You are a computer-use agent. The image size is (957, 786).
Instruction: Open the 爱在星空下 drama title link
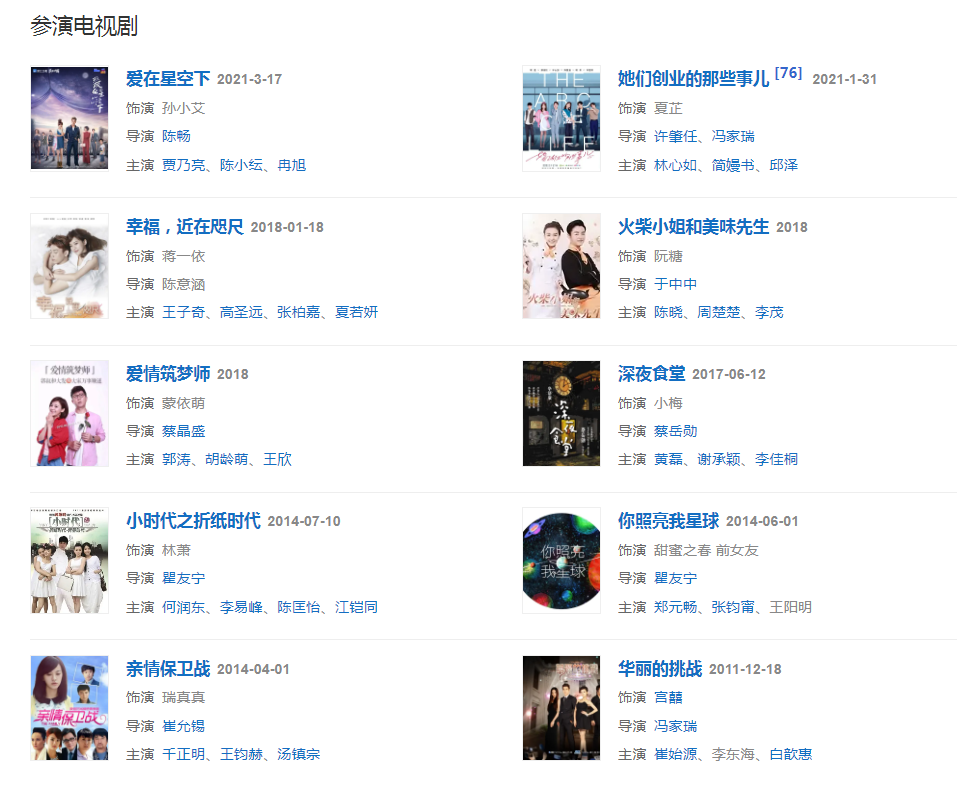click(x=168, y=79)
